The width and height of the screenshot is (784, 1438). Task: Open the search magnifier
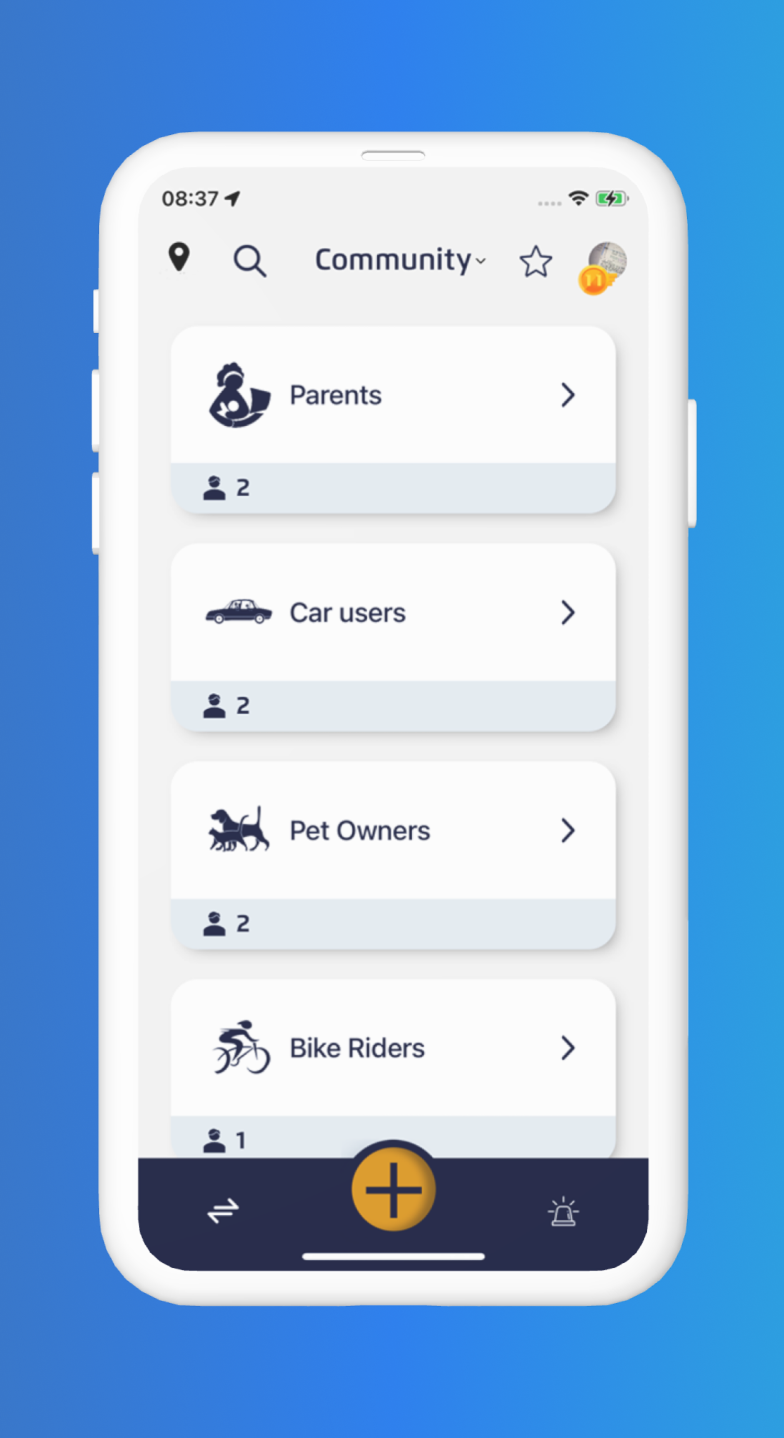pos(250,261)
